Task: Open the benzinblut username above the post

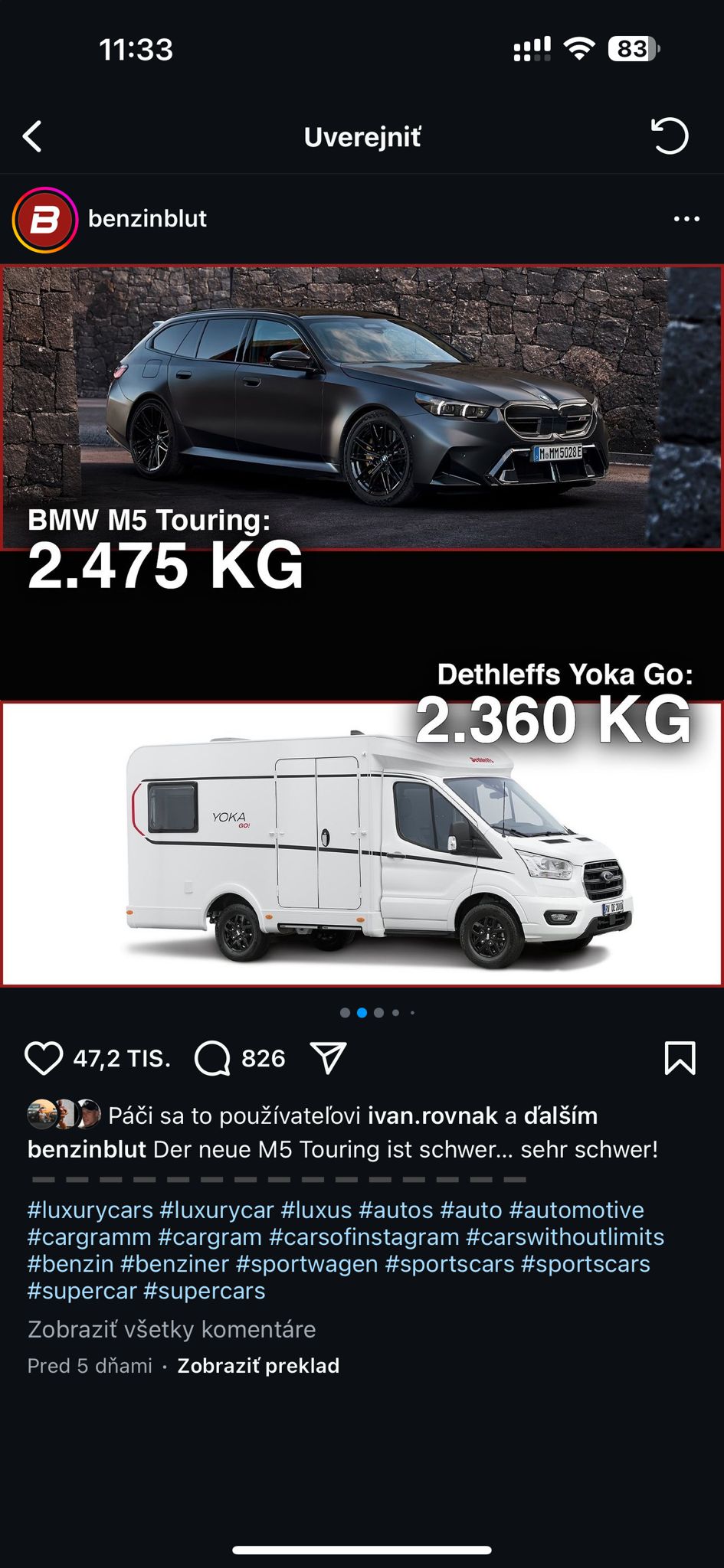Action: point(147,219)
